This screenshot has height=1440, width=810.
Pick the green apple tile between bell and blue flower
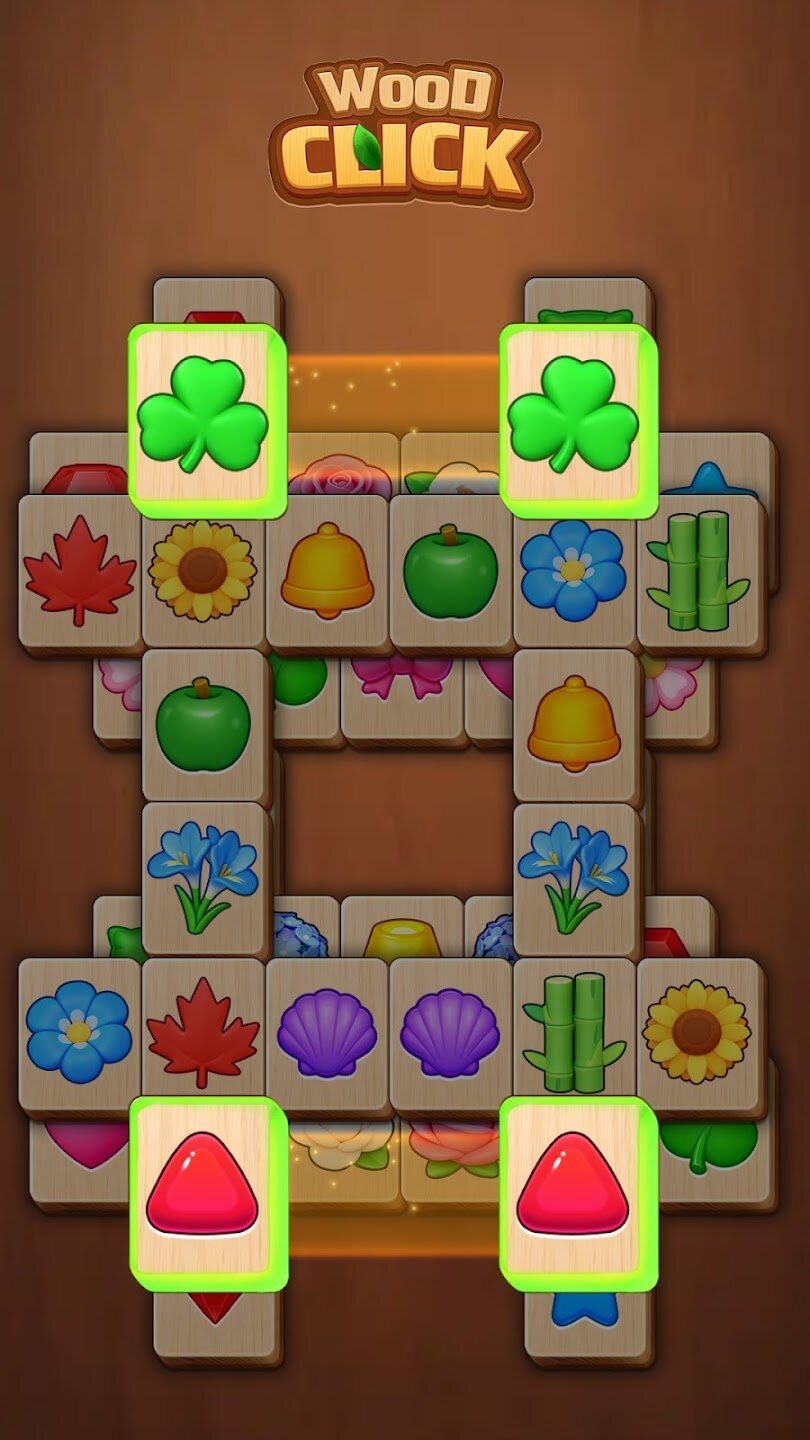click(x=450, y=573)
